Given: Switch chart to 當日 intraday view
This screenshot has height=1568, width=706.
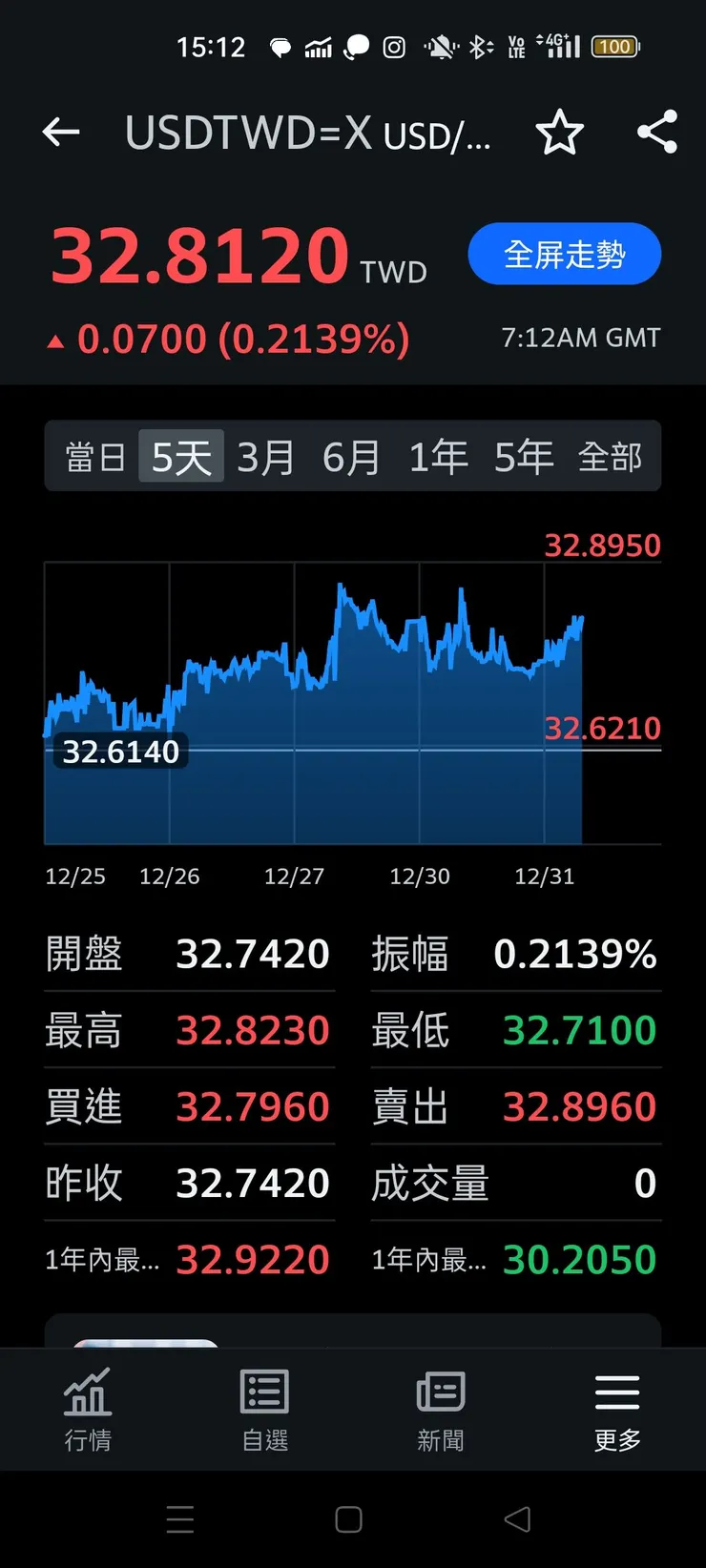Looking at the screenshot, I should coord(97,456).
